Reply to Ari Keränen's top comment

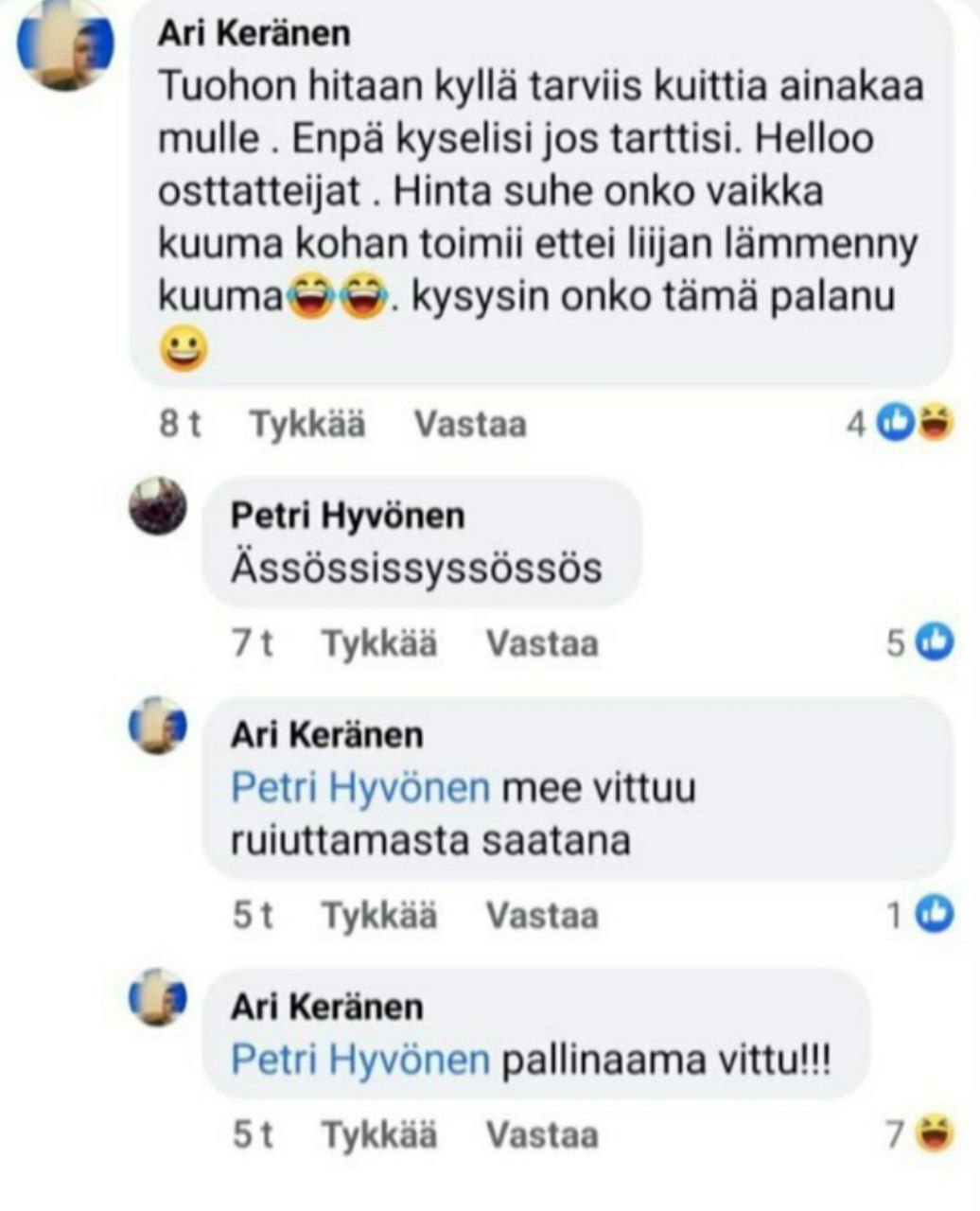(x=470, y=424)
